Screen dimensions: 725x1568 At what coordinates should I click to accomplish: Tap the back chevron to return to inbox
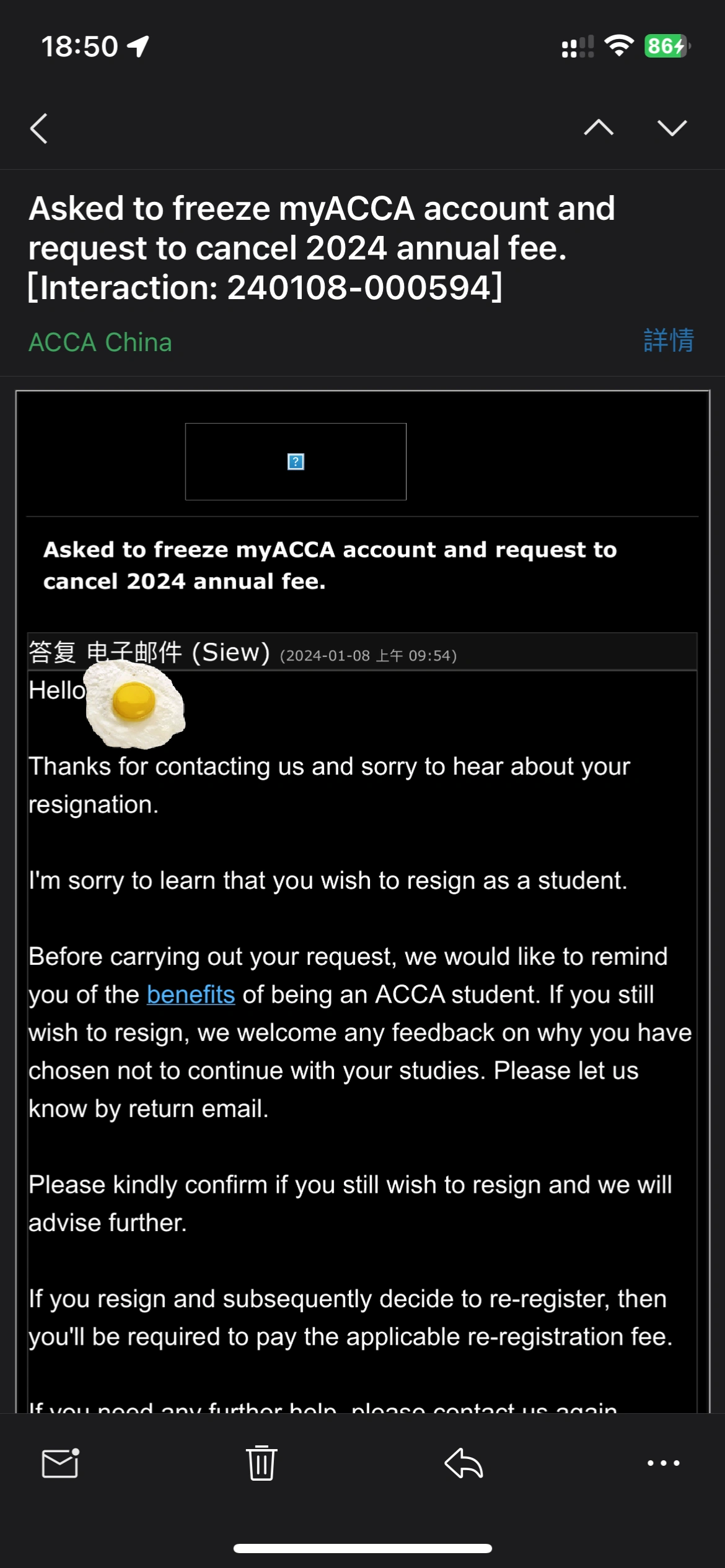pos(38,128)
